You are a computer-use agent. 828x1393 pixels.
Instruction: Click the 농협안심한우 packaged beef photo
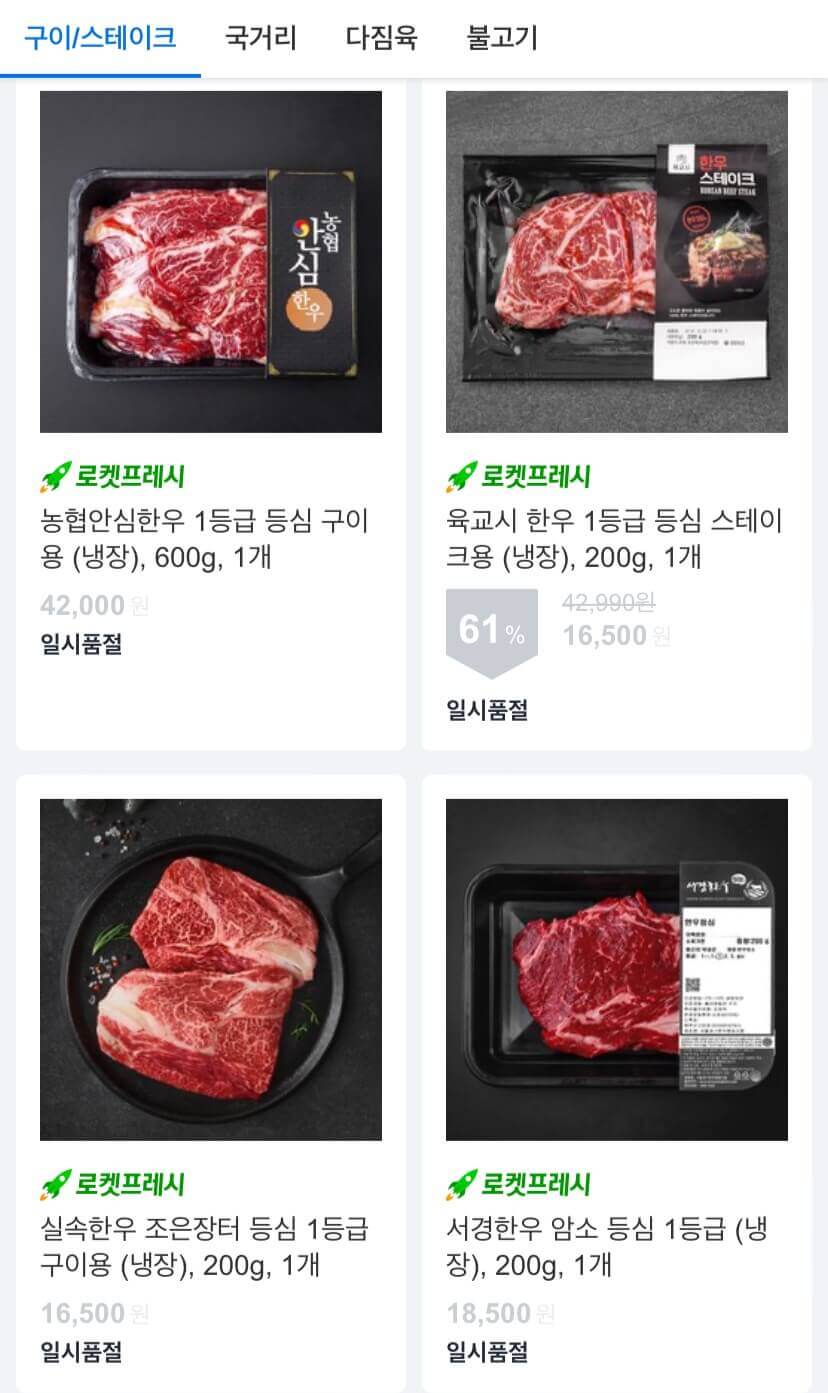tap(210, 260)
